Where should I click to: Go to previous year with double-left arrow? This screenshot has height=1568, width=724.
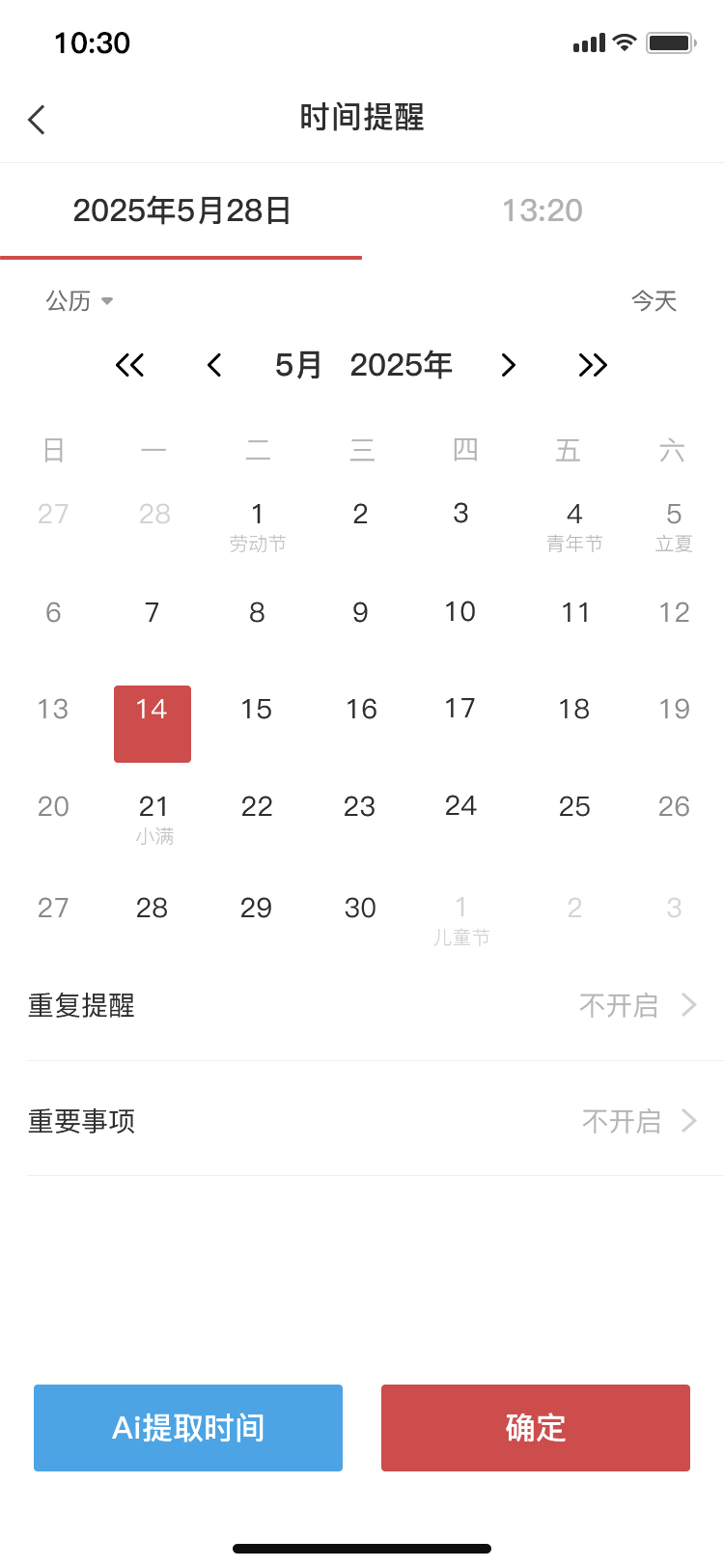click(130, 365)
